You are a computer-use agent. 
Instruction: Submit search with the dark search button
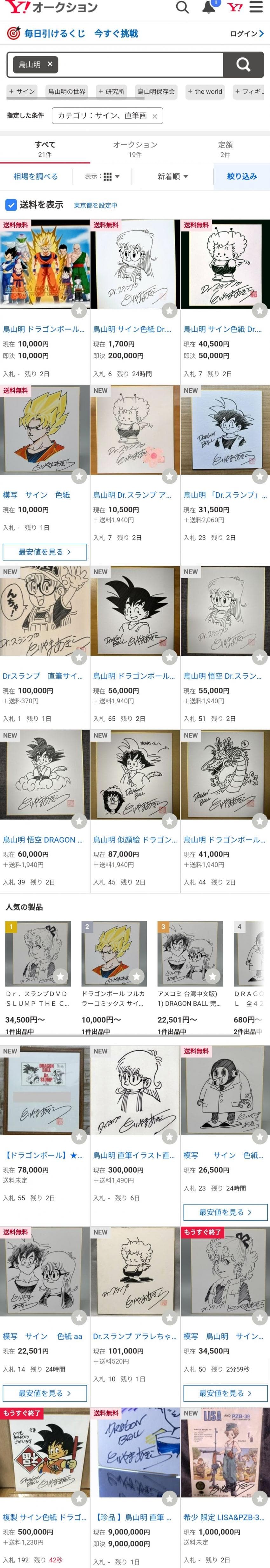[243, 64]
